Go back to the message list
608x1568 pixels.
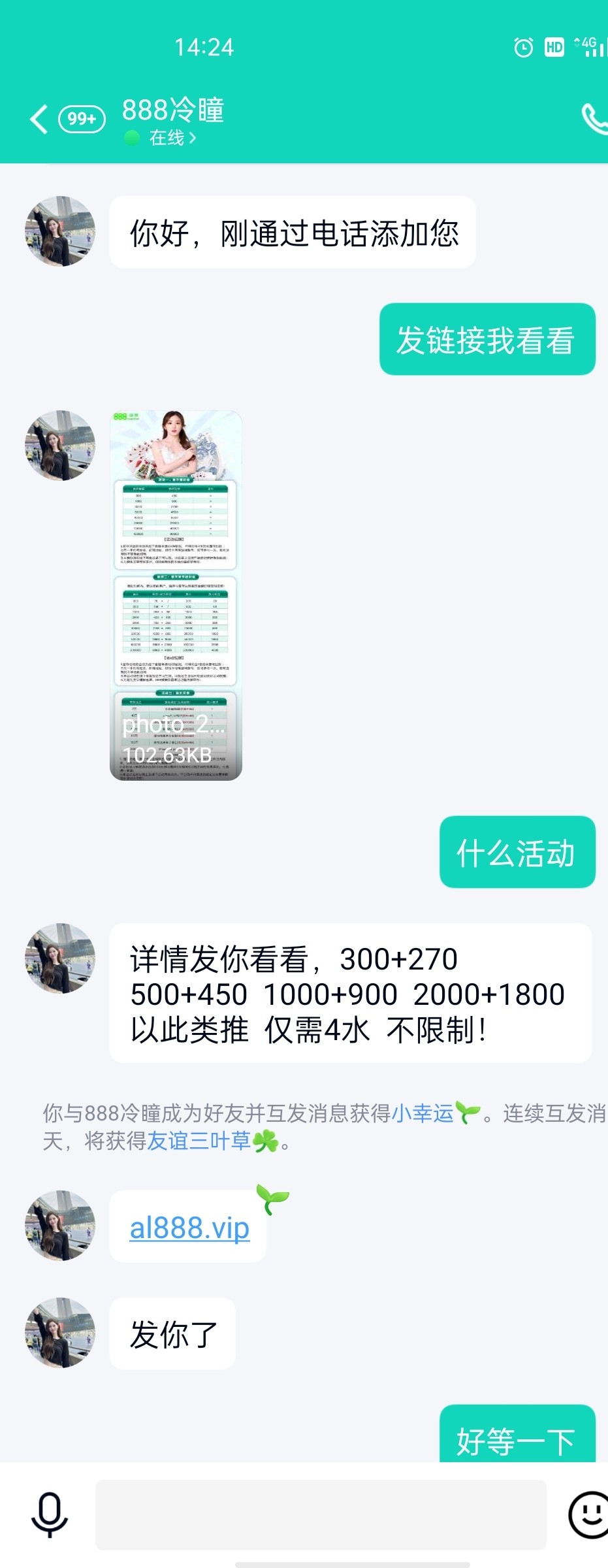(x=39, y=119)
